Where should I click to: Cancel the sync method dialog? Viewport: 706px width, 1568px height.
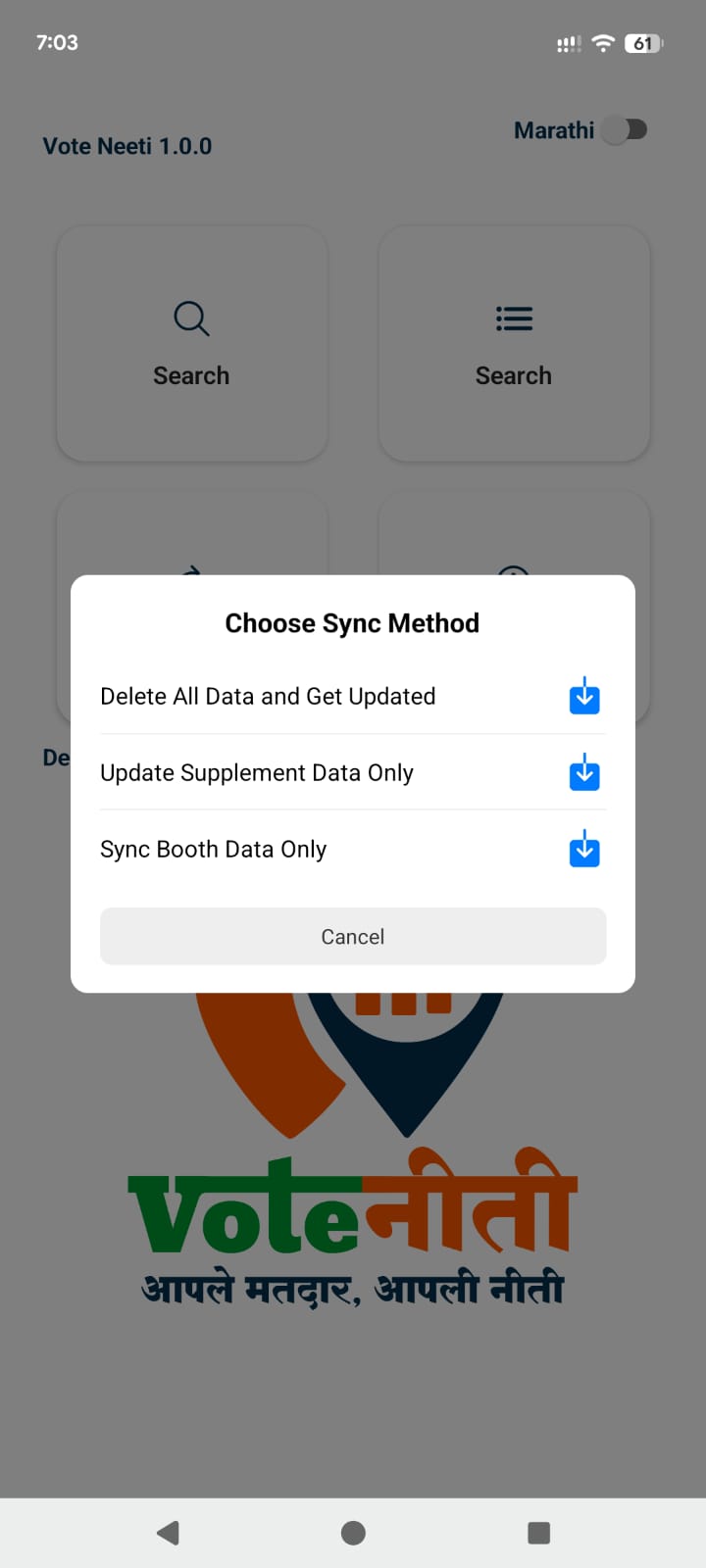(353, 937)
